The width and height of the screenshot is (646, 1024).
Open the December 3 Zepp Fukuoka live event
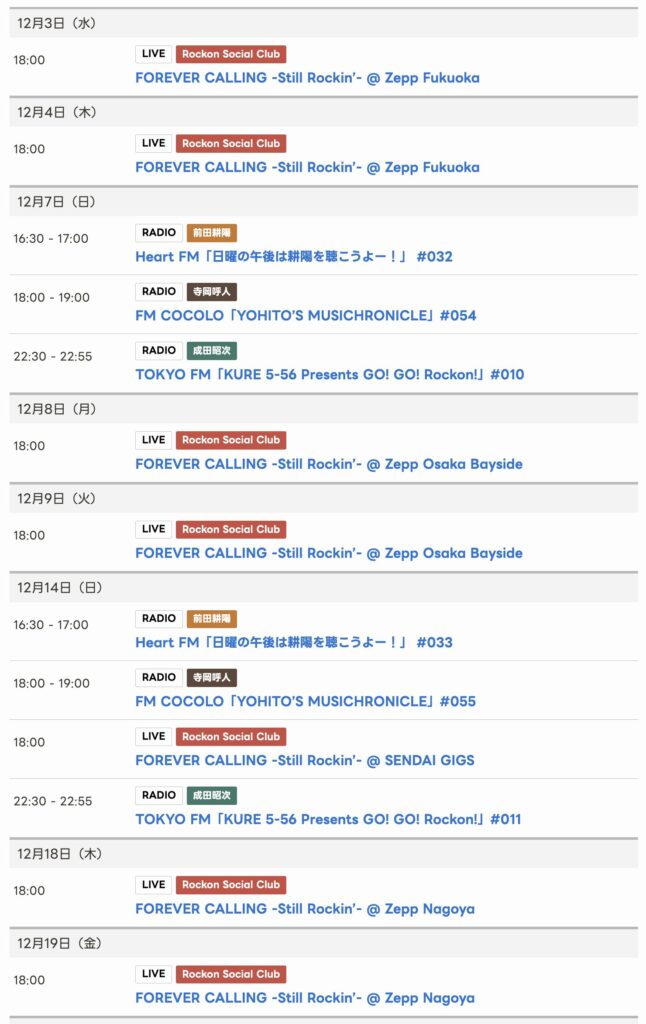(307, 78)
